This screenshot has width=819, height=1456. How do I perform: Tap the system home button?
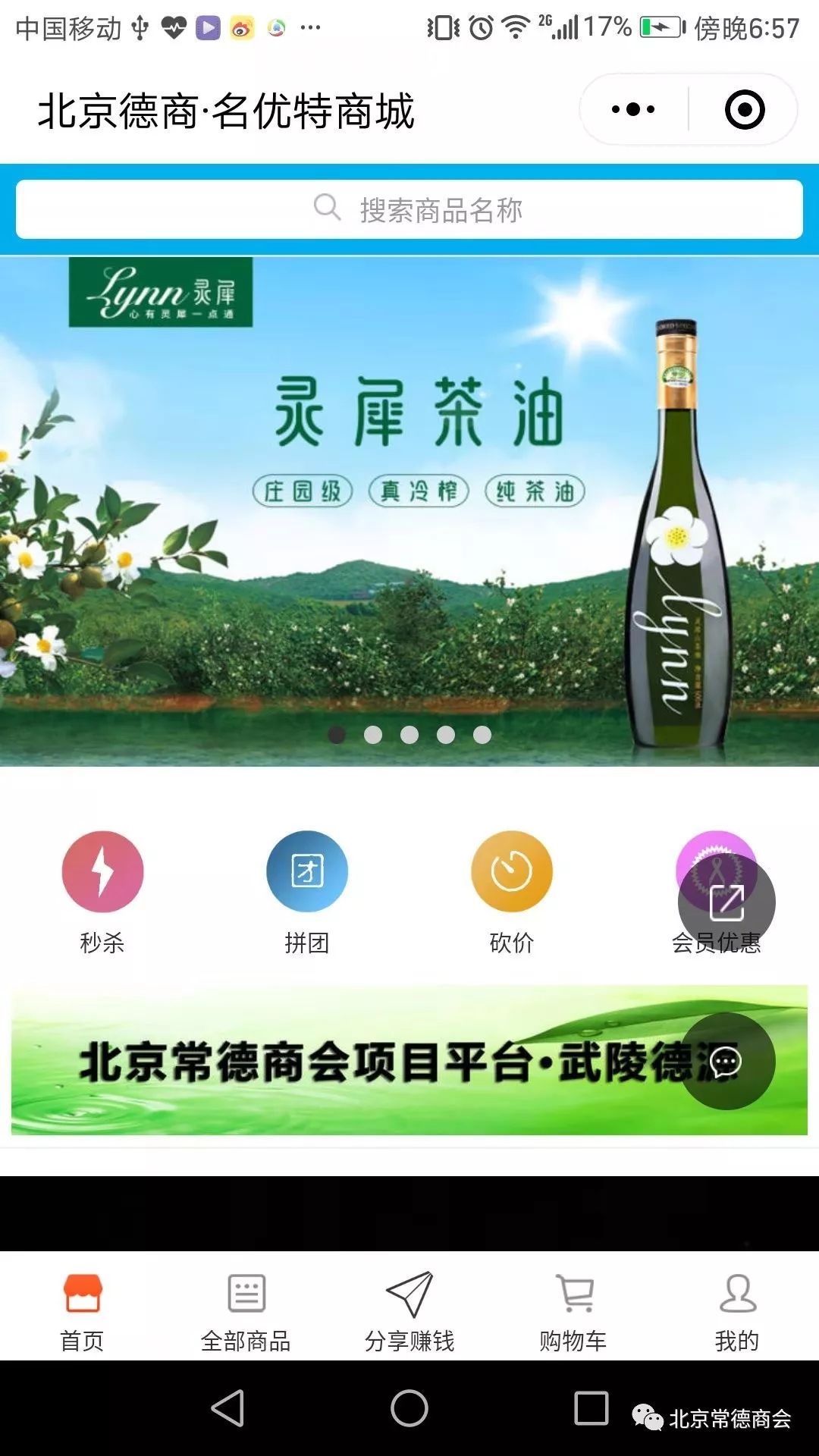[x=409, y=1408]
